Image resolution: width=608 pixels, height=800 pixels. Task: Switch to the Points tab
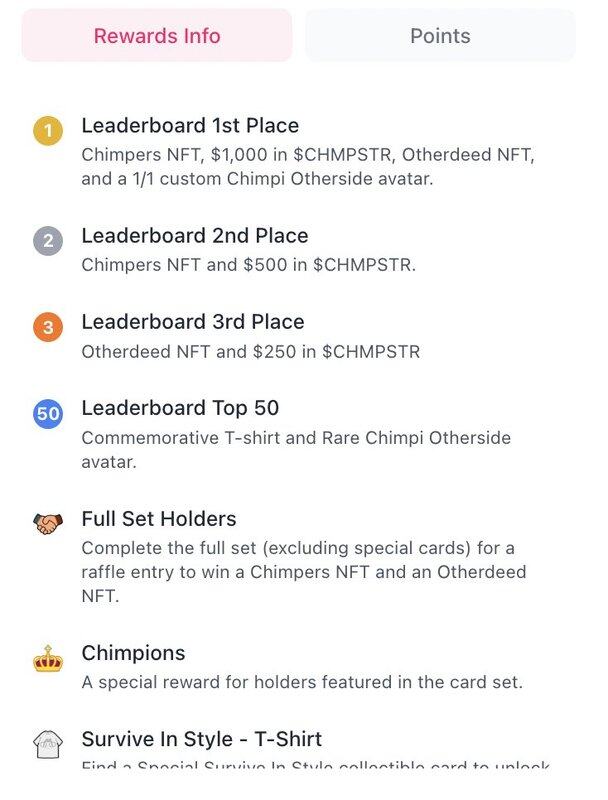click(x=440, y=36)
